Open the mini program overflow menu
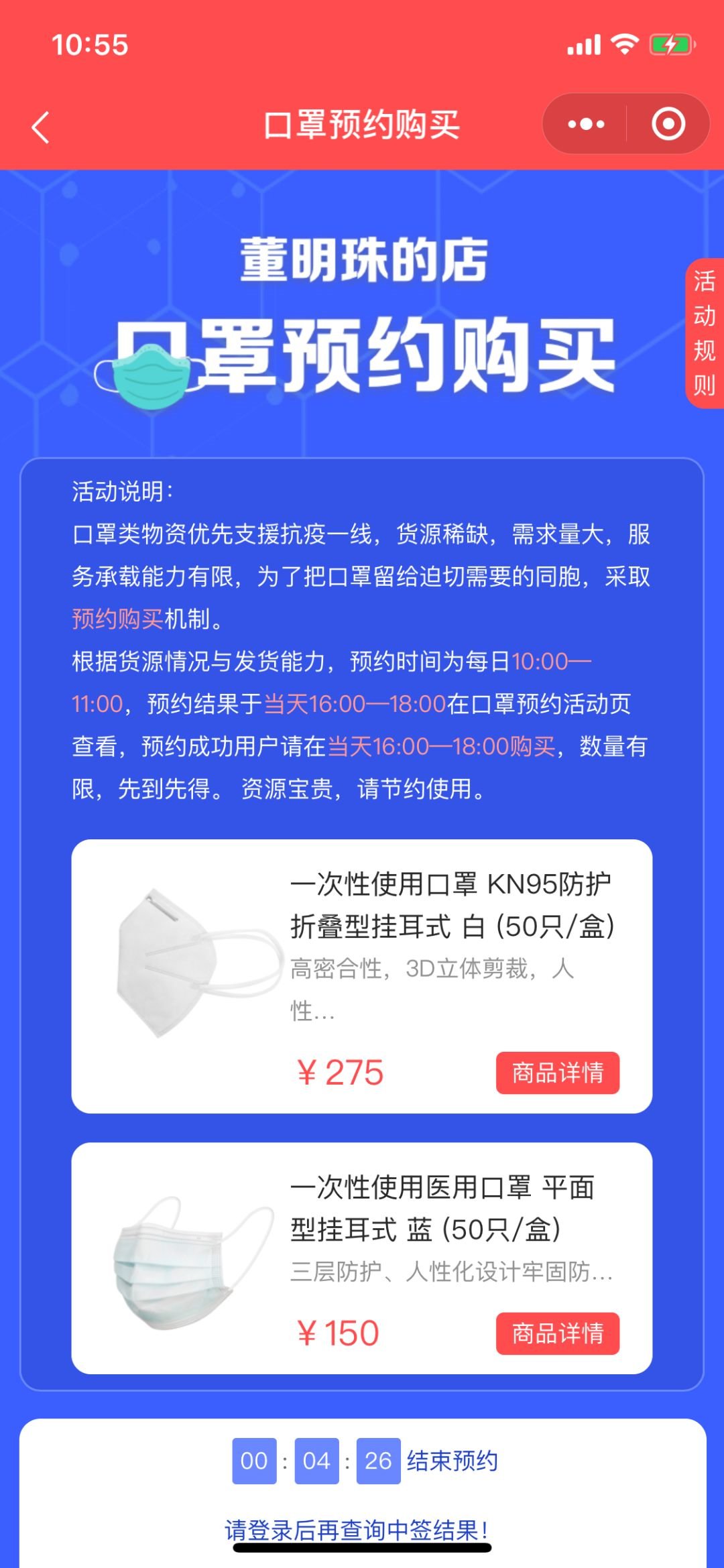724x1568 pixels. 586,124
